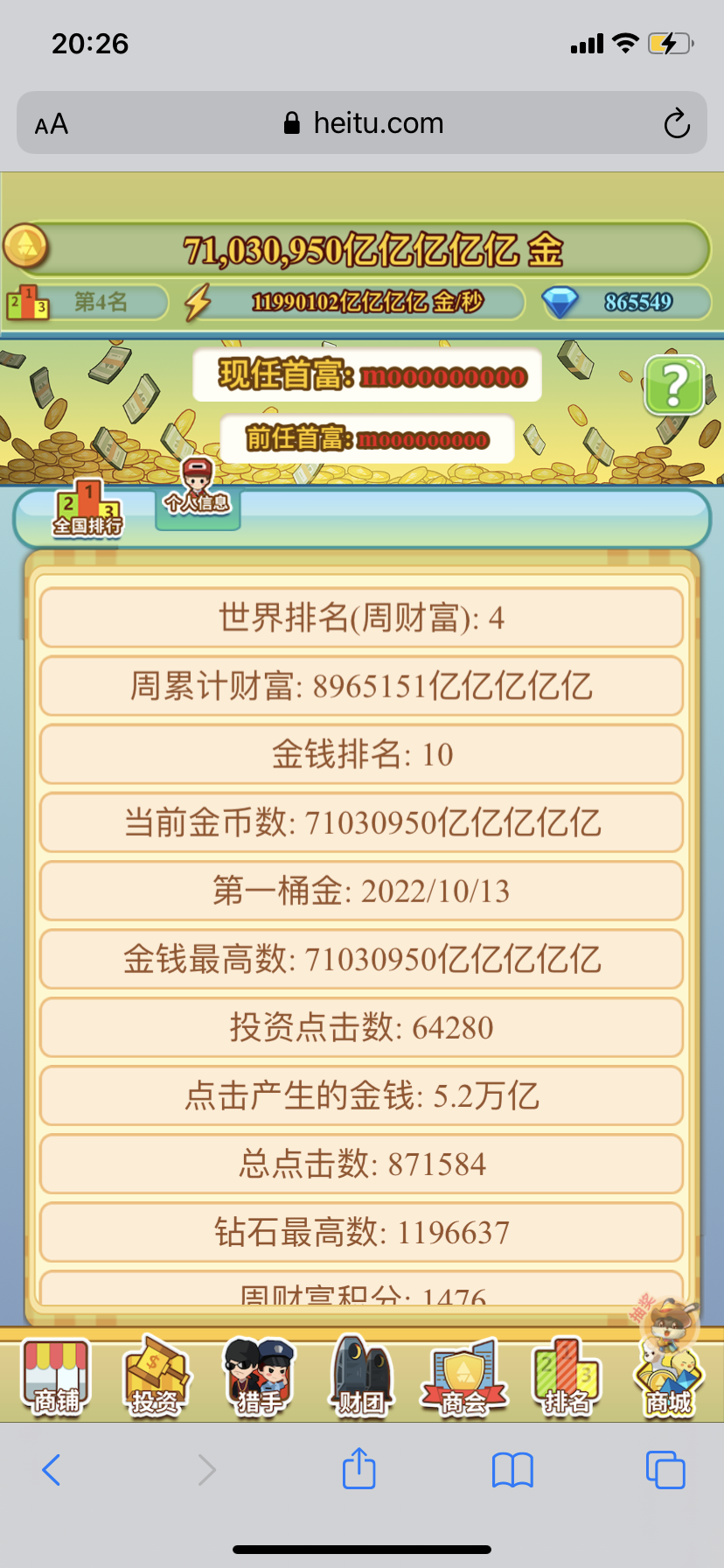Reload the page in Safari

676,123
